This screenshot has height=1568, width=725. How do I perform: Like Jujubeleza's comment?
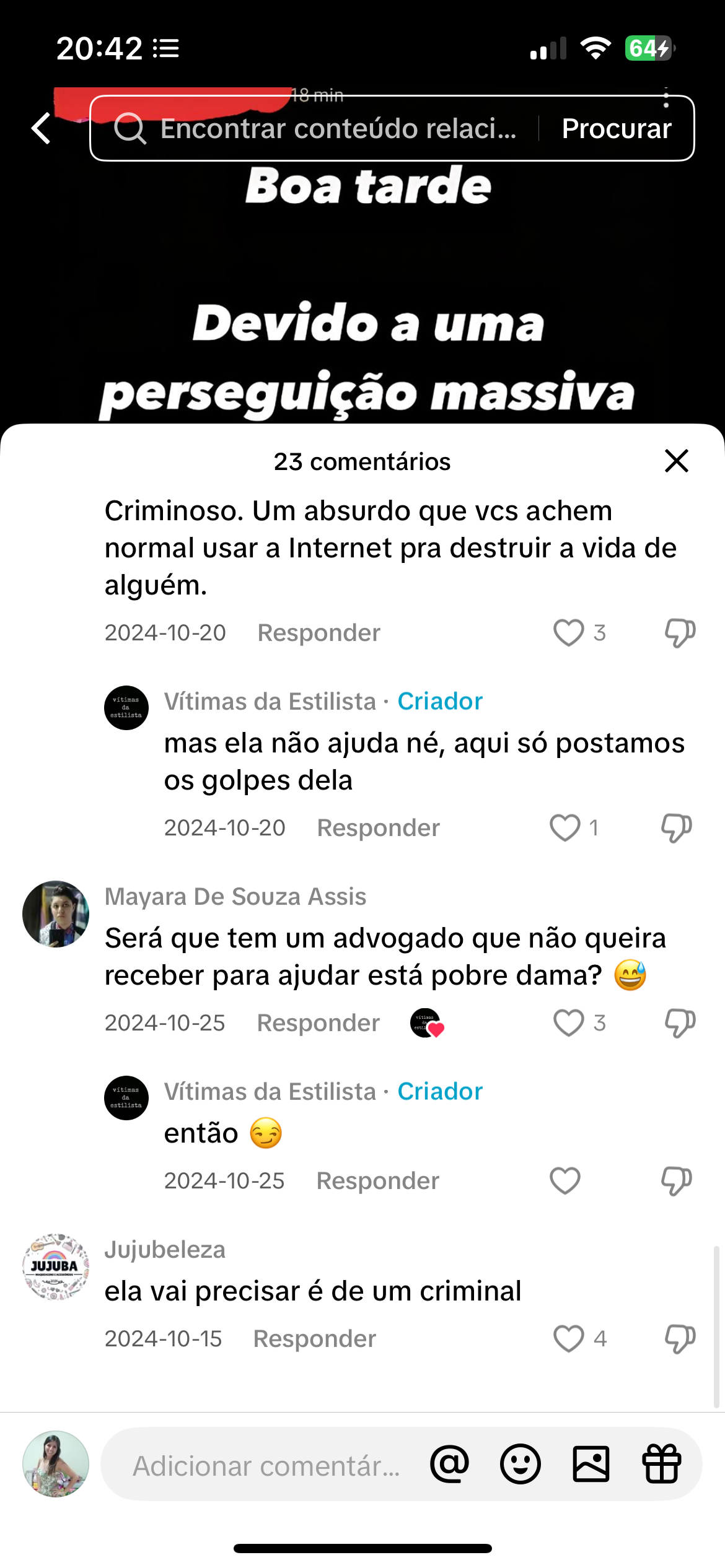click(x=568, y=1339)
